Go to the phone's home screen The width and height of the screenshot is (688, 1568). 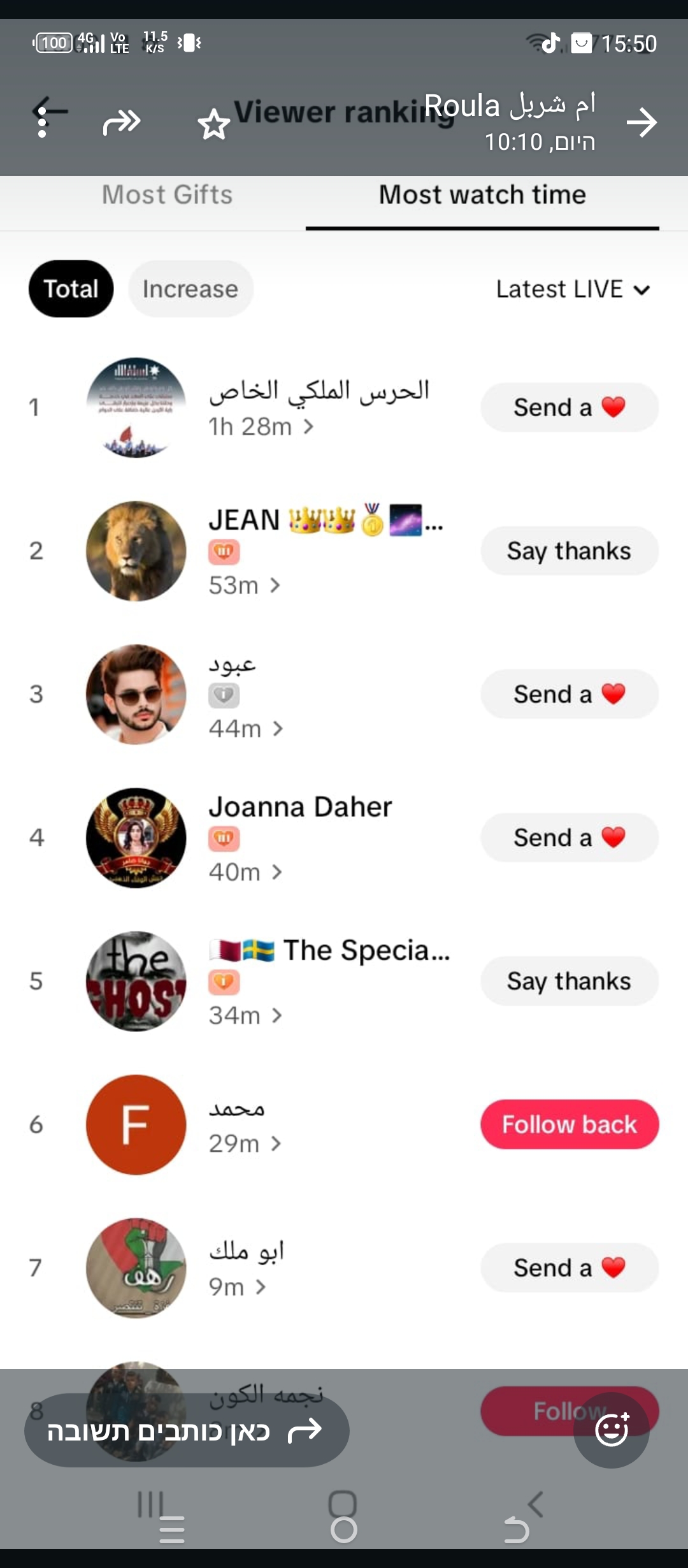click(x=343, y=1528)
